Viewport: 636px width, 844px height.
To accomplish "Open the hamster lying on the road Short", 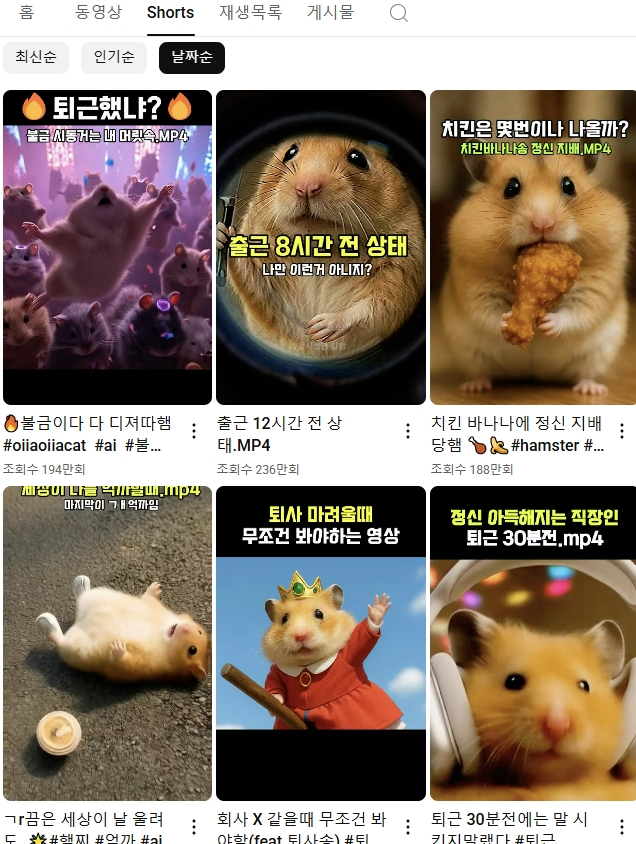I will tap(107, 643).
